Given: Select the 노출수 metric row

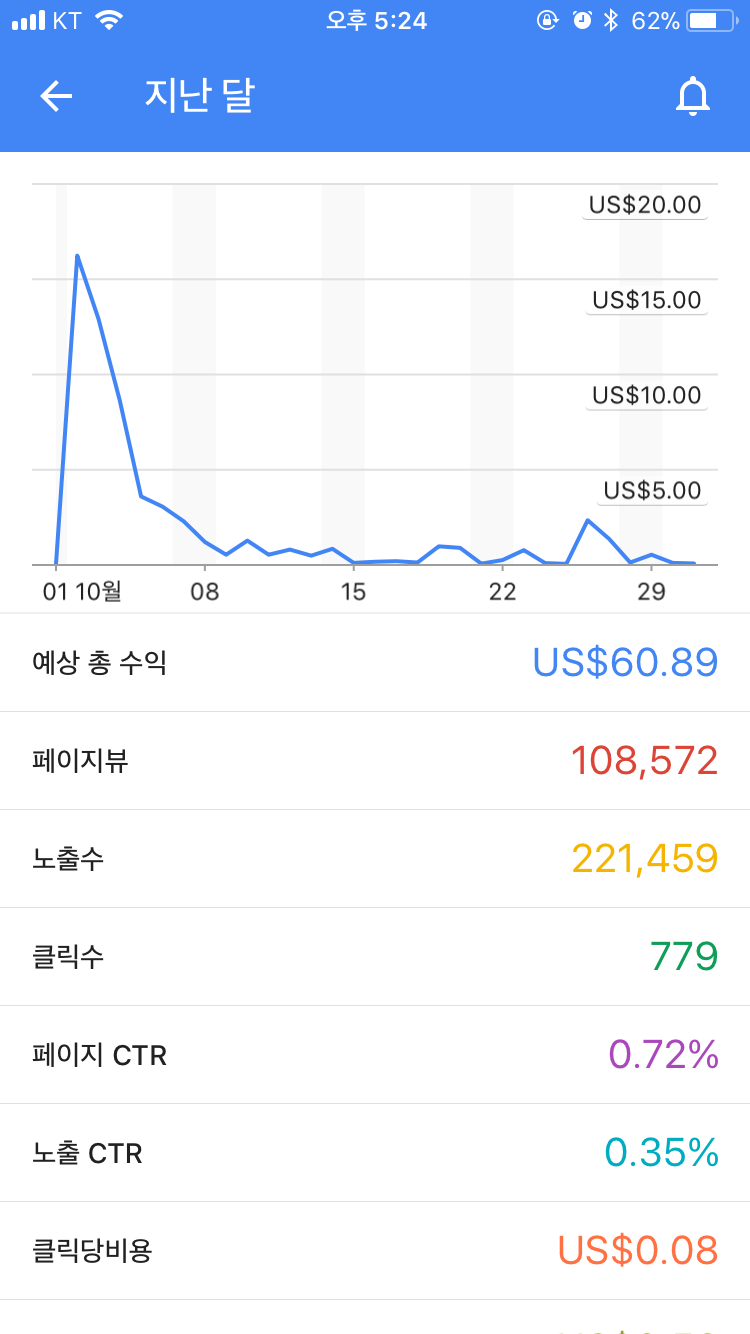Looking at the screenshot, I should (375, 859).
